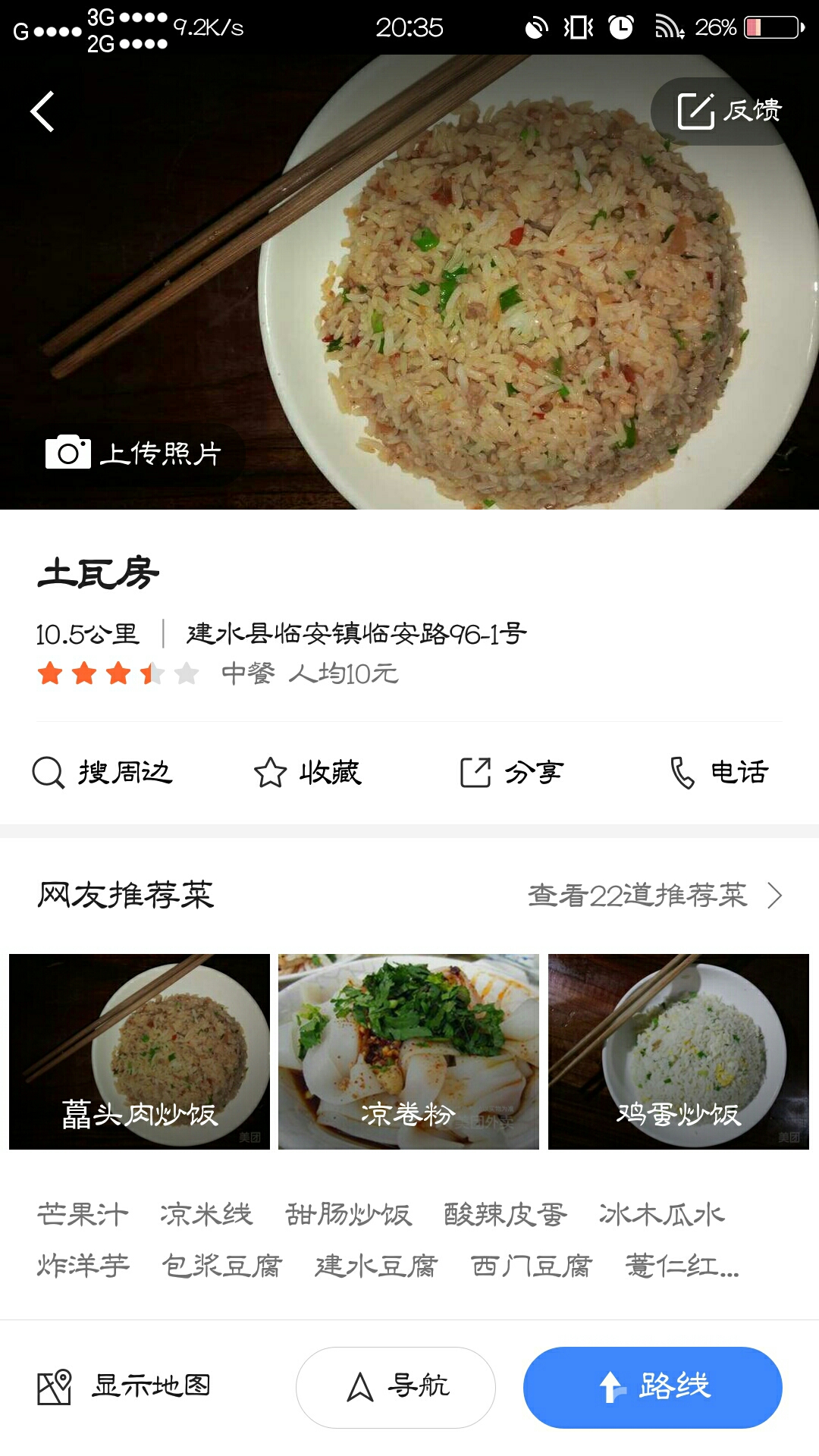819x1456 pixels.
Task: Open the 反馈 feedback button
Action: tap(729, 111)
